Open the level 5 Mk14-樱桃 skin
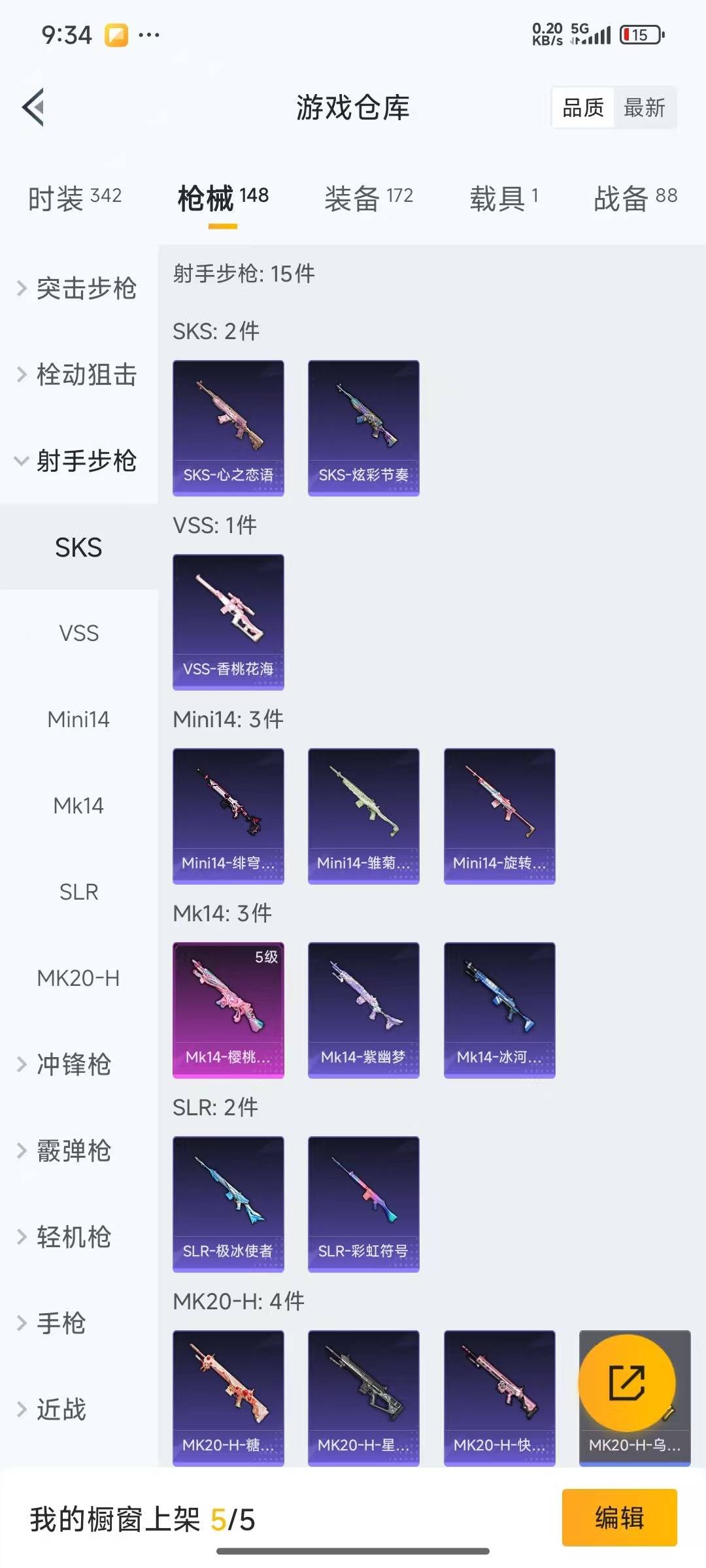 [228, 1010]
